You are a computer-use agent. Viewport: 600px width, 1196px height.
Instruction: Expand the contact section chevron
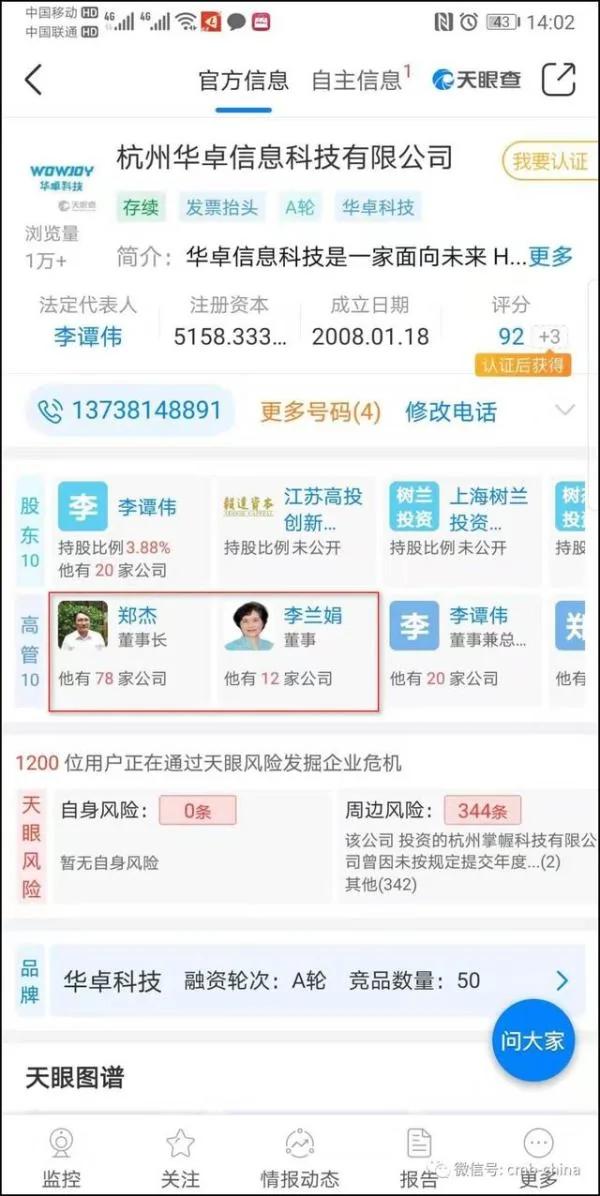(x=565, y=410)
